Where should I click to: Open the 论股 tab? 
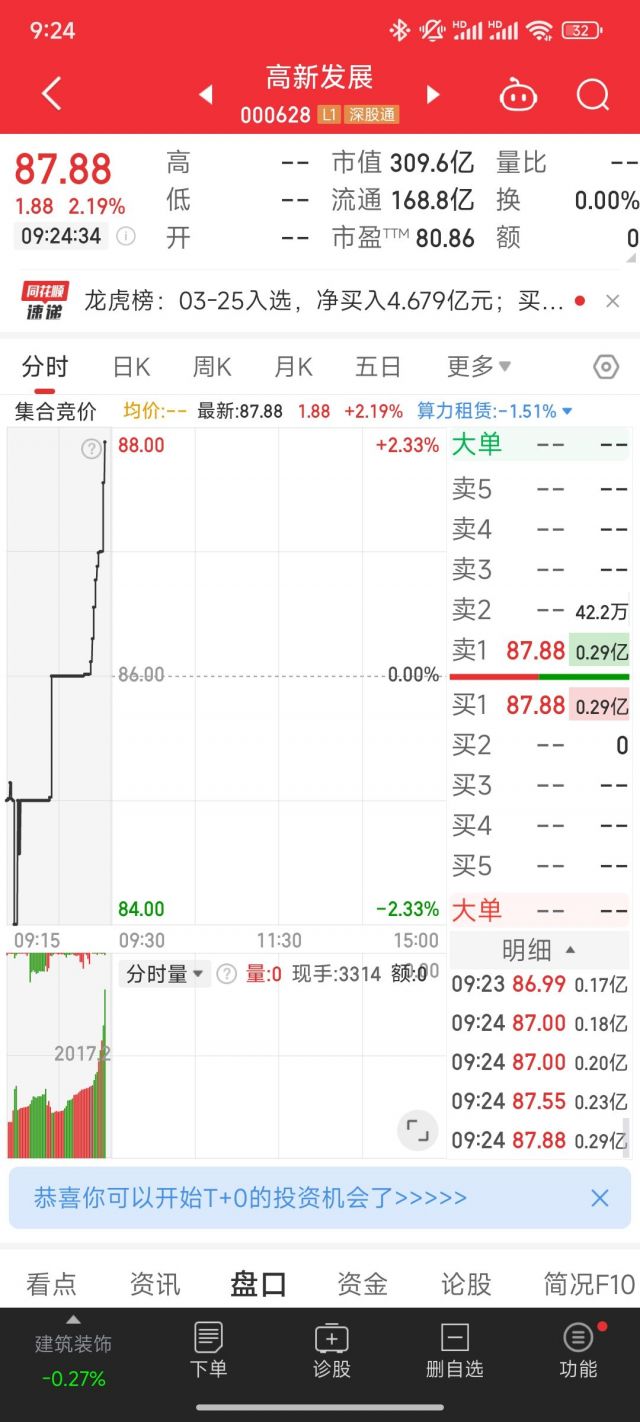pos(466,1284)
